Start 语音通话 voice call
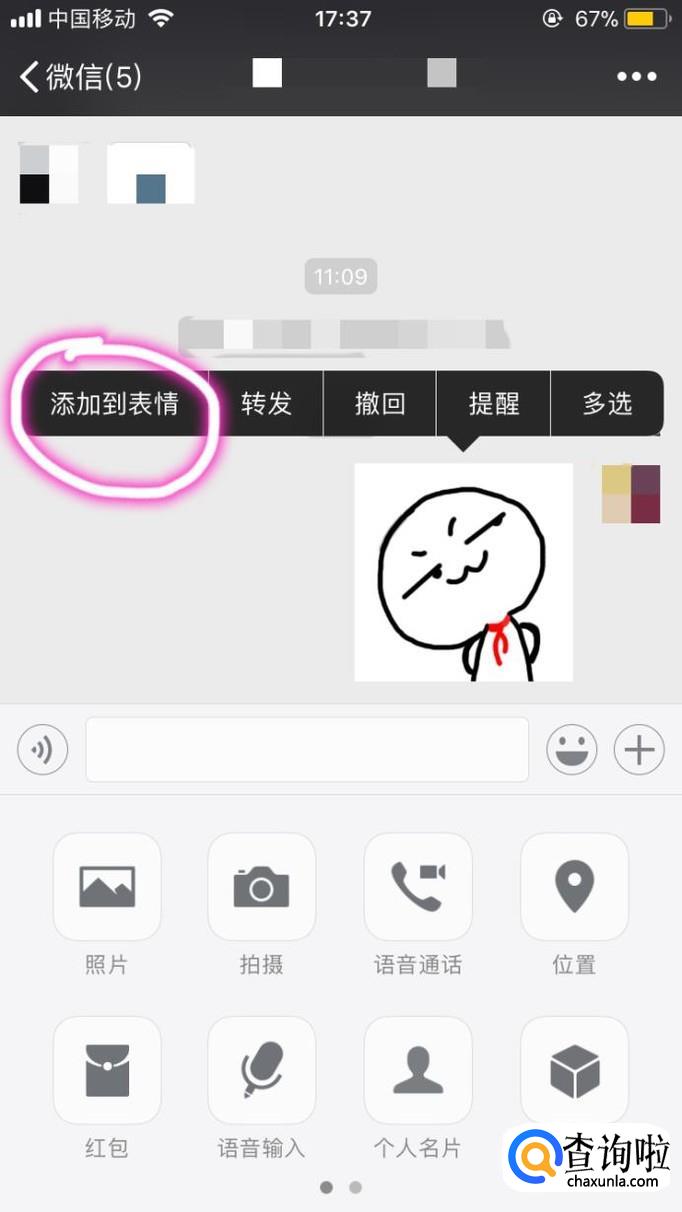 click(x=417, y=887)
